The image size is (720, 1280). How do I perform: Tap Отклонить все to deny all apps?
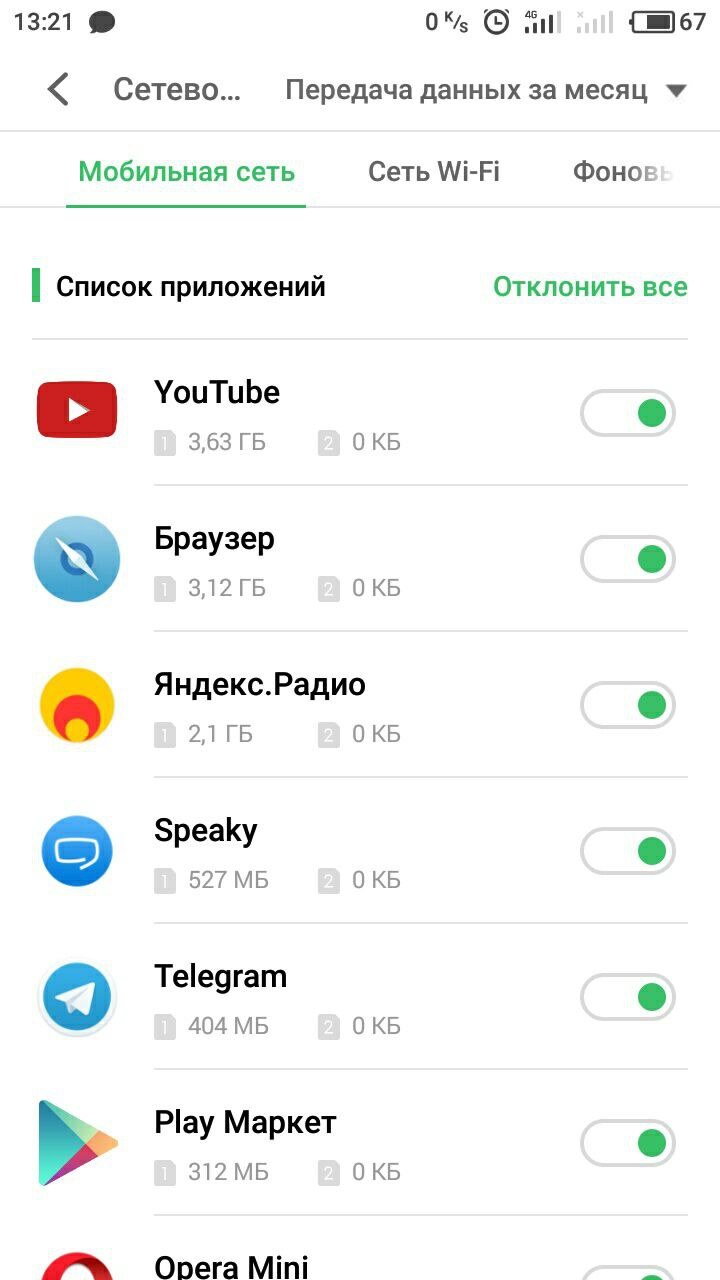click(x=590, y=287)
